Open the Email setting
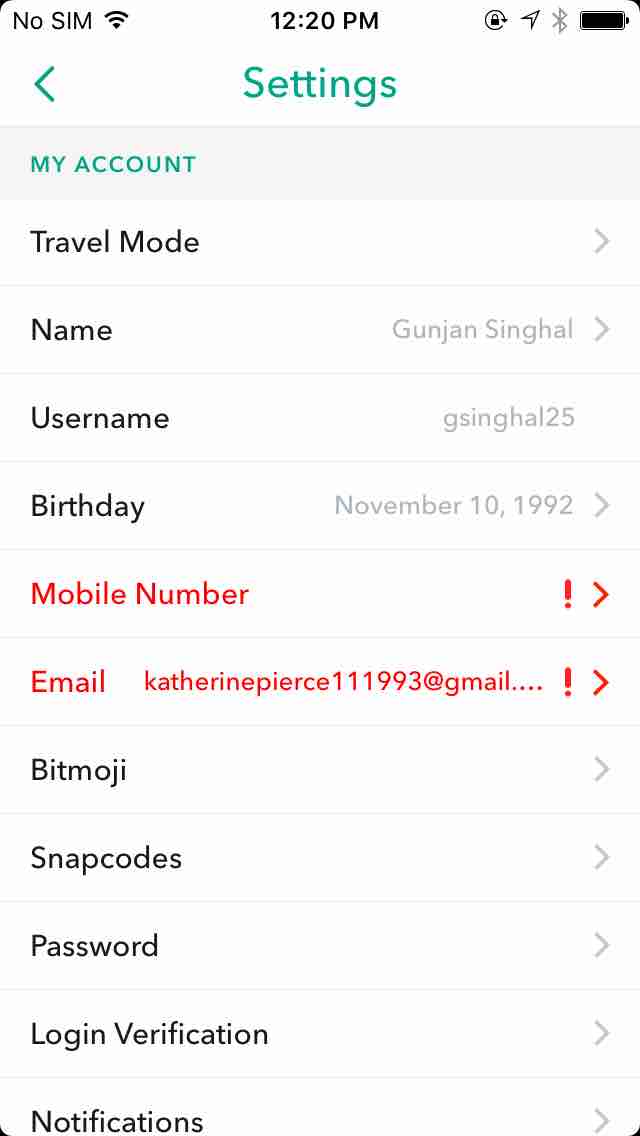The width and height of the screenshot is (640, 1136). point(320,682)
